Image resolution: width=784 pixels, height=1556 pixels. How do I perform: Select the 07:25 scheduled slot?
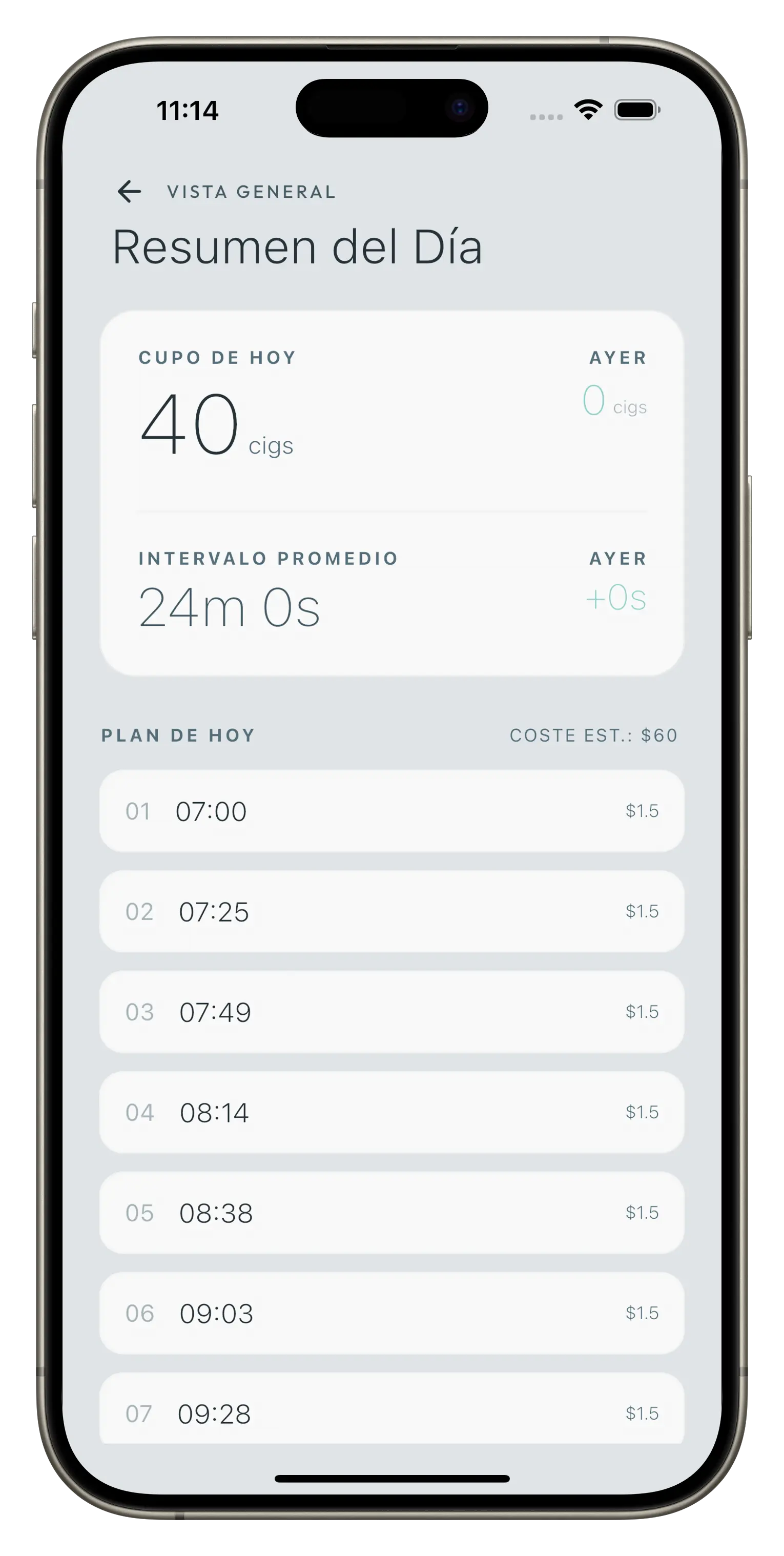(391, 911)
